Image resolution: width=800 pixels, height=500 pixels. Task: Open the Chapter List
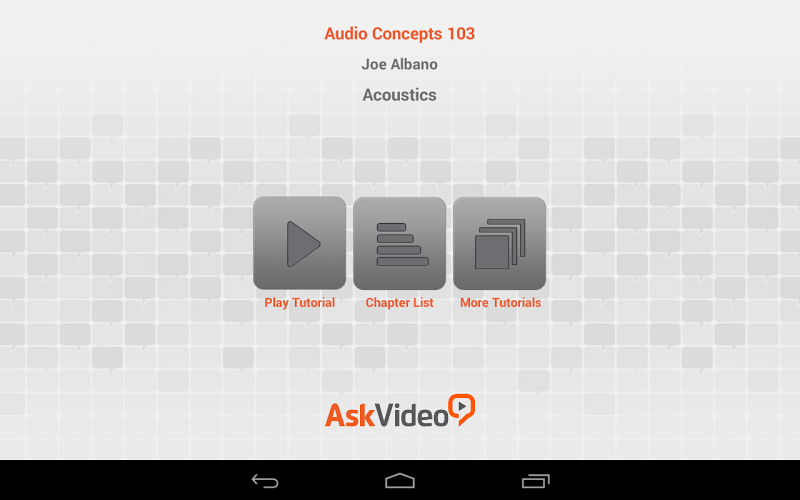click(399, 244)
